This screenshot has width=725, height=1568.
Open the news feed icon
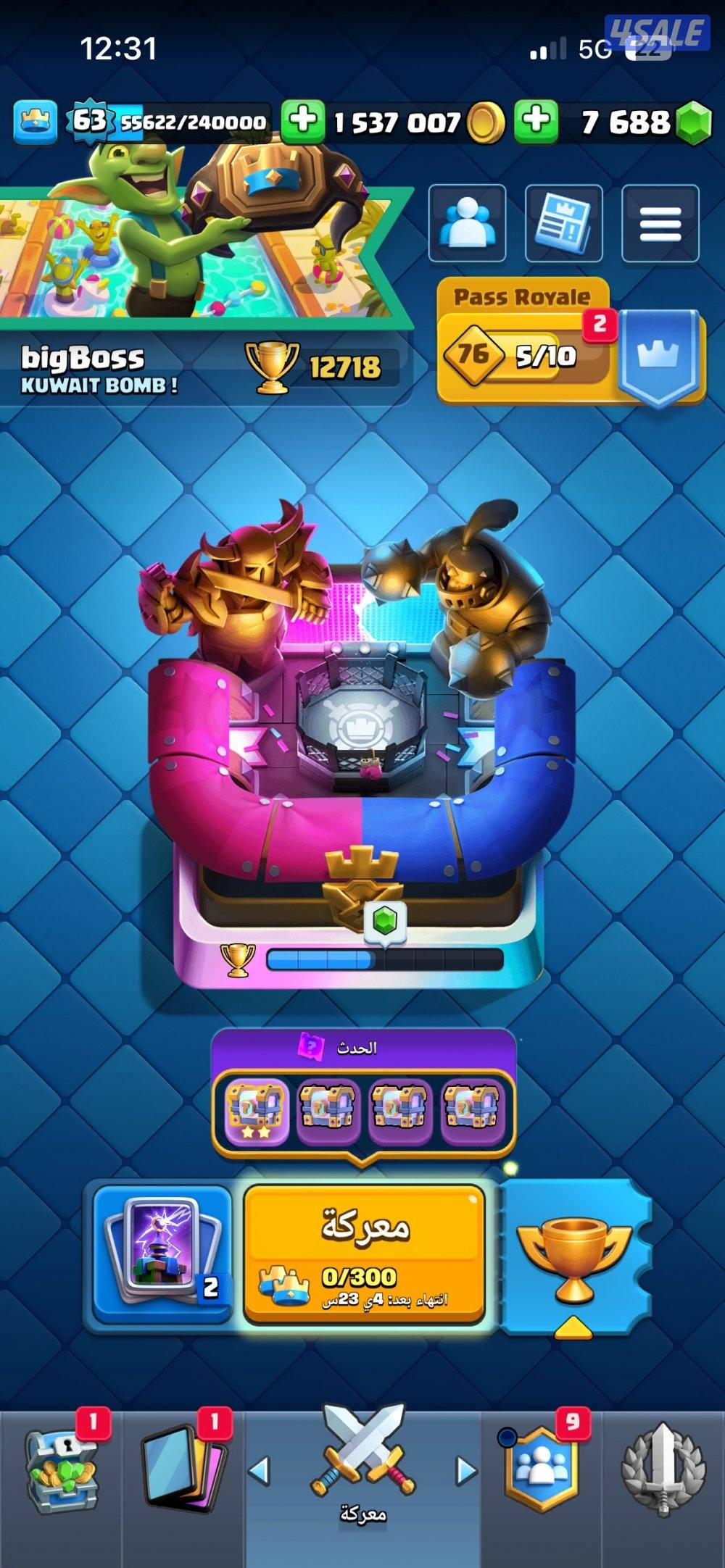(x=563, y=223)
